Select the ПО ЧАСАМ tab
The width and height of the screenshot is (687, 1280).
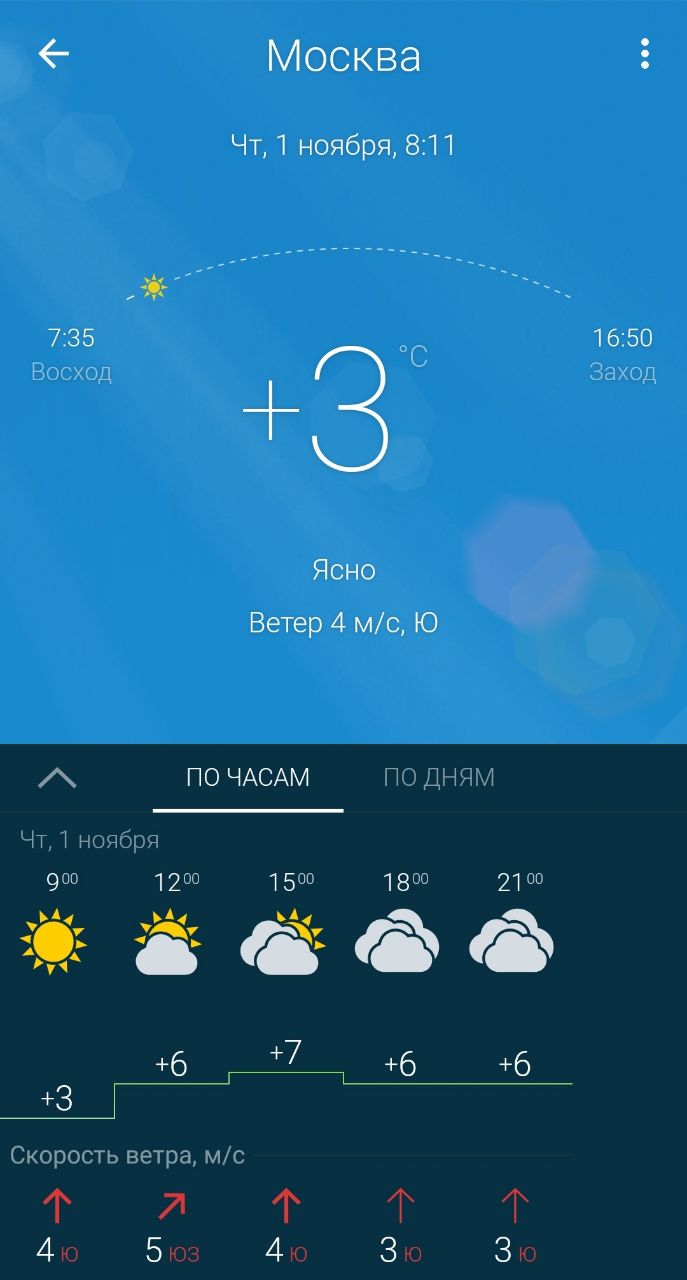[x=248, y=777]
